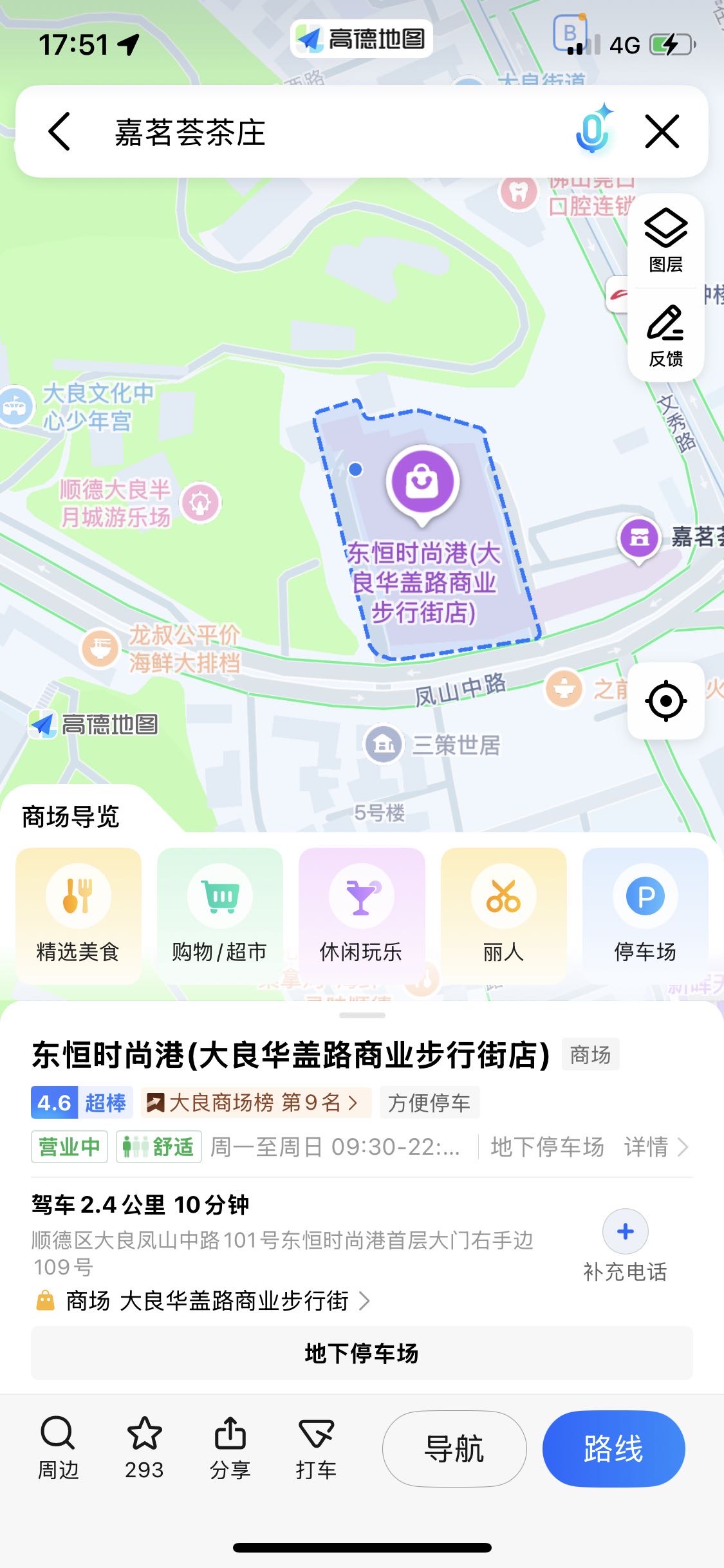Show route options with 路线
This screenshot has height=1568, width=724.
coord(613,1449)
